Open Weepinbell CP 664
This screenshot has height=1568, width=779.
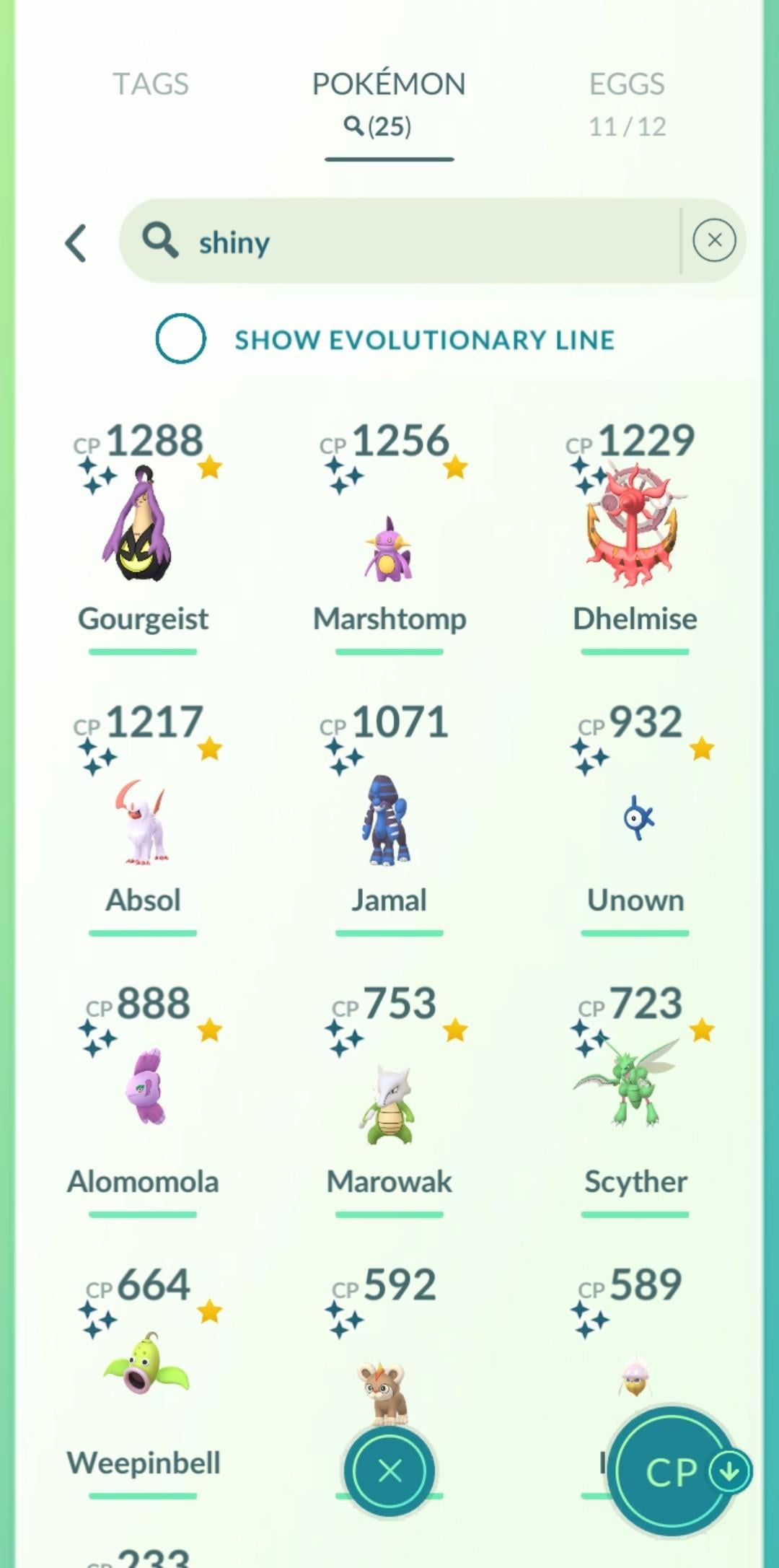(143, 1364)
